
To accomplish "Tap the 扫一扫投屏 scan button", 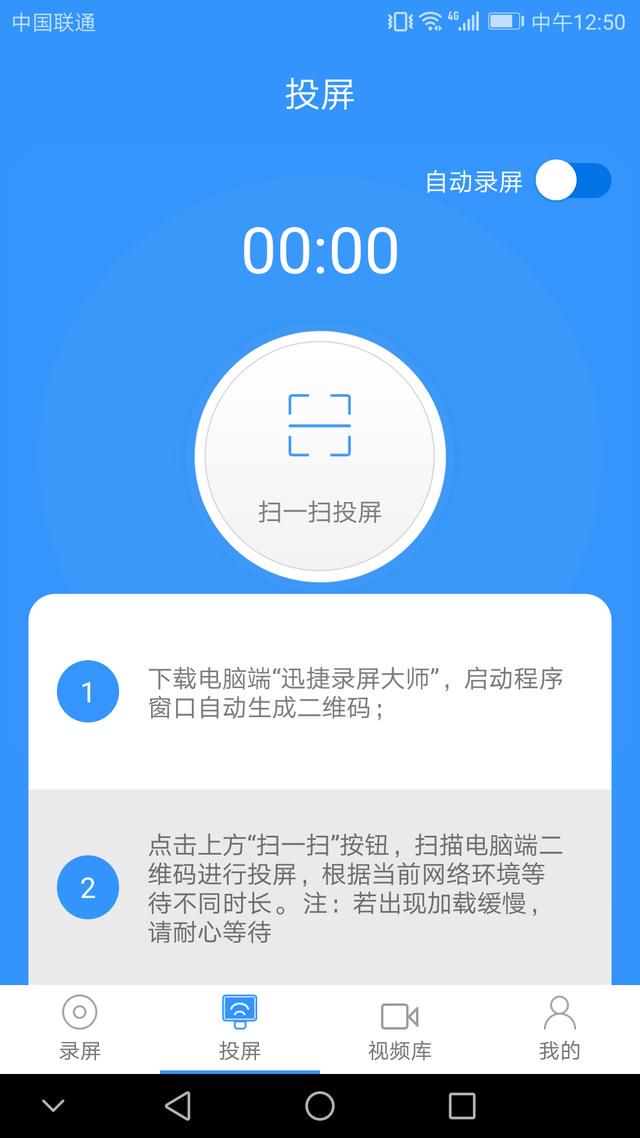I will click(x=320, y=457).
